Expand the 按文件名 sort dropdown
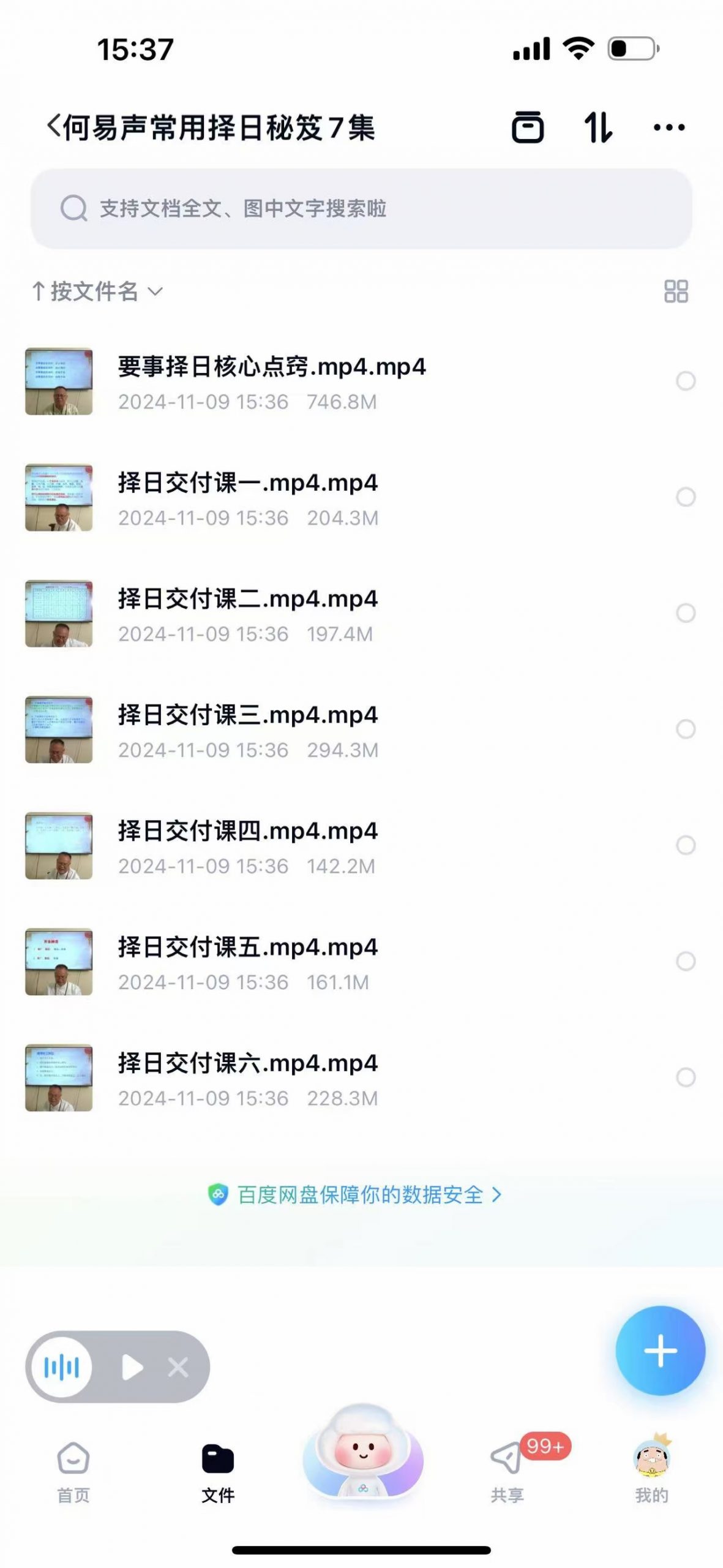Viewport: 723px width, 1568px height. pyautogui.click(x=98, y=292)
